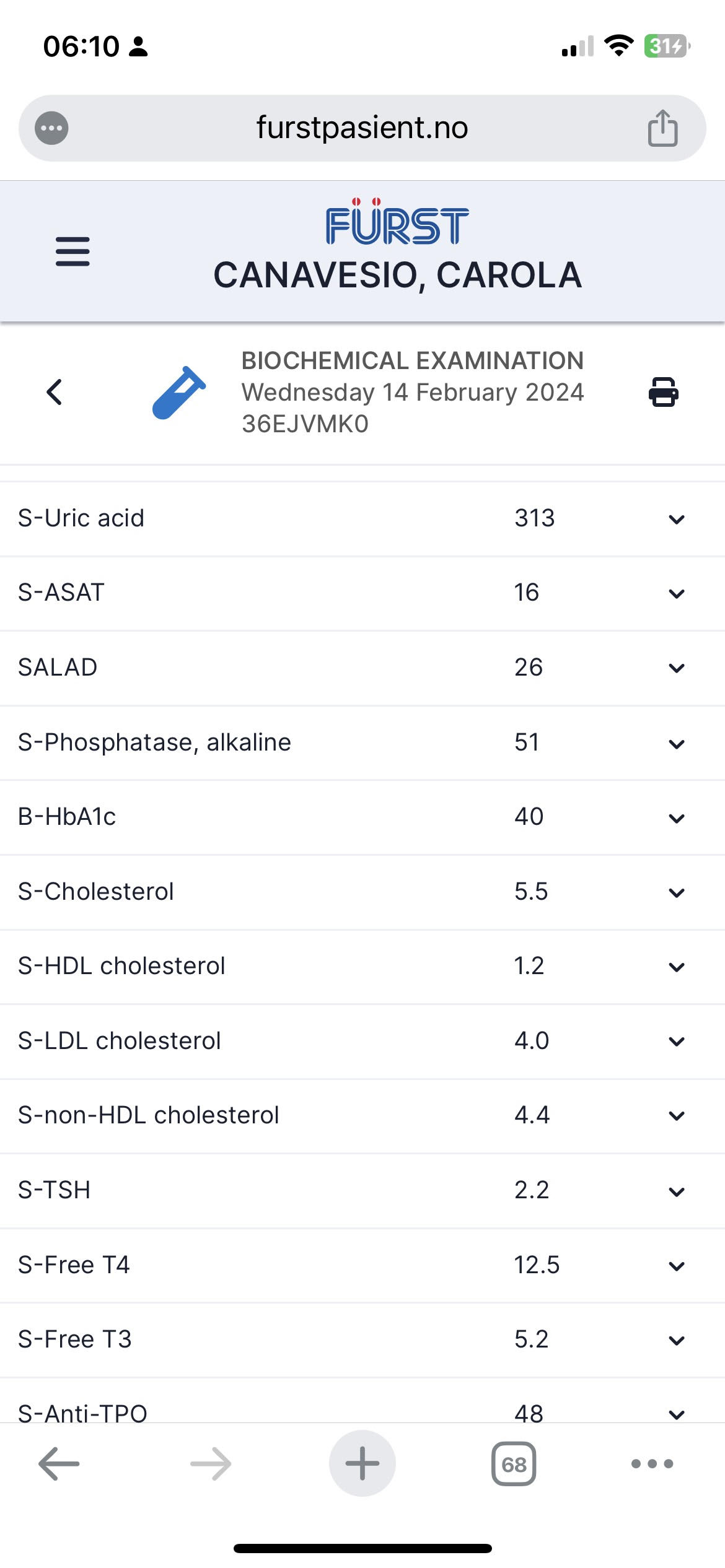The width and height of the screenshot is (725, 1568).
Task: Open the furstpasient.no address bar
Action: [x=362, y=128]
